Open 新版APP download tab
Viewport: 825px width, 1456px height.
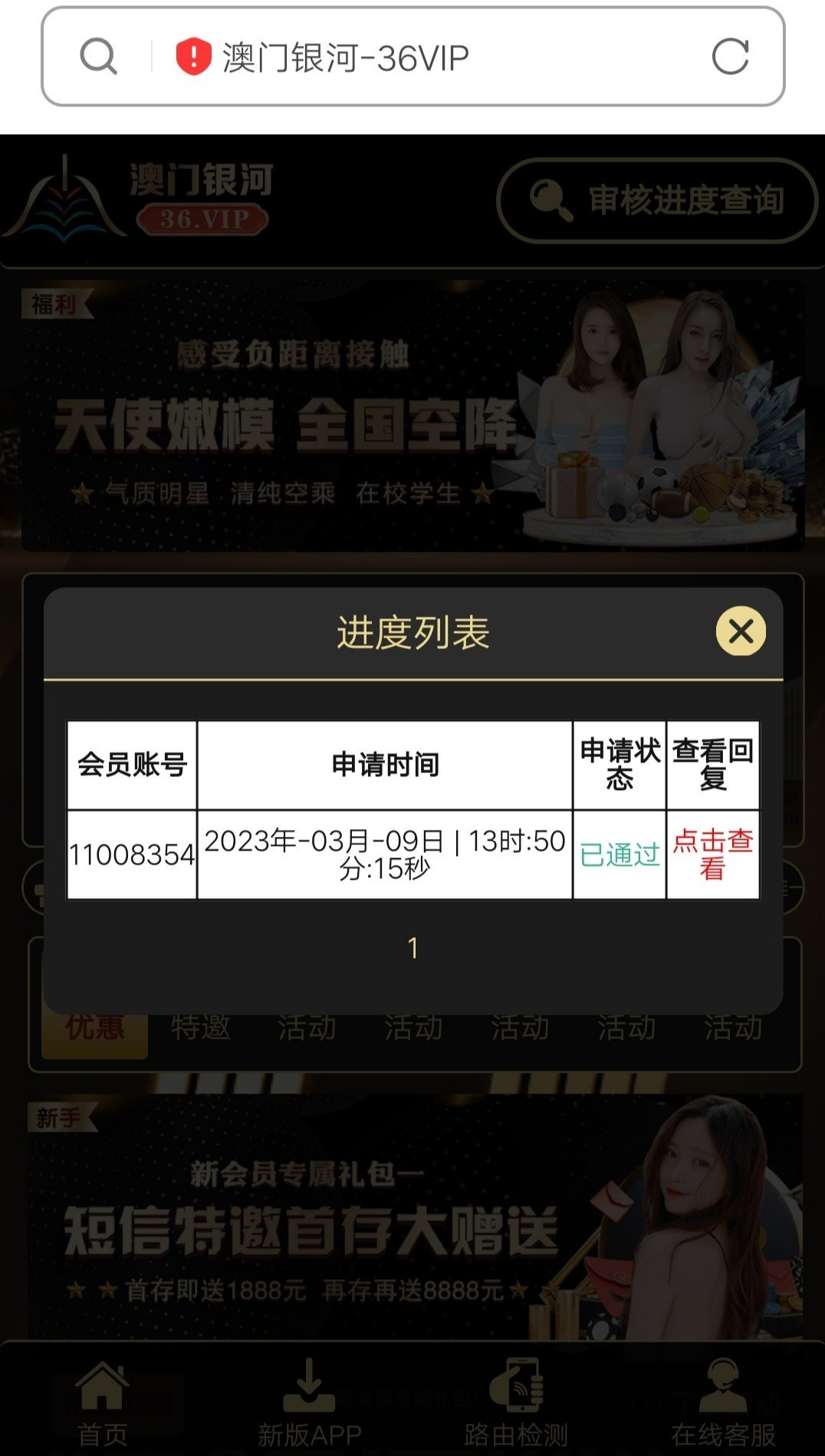tap(309, 1403)
